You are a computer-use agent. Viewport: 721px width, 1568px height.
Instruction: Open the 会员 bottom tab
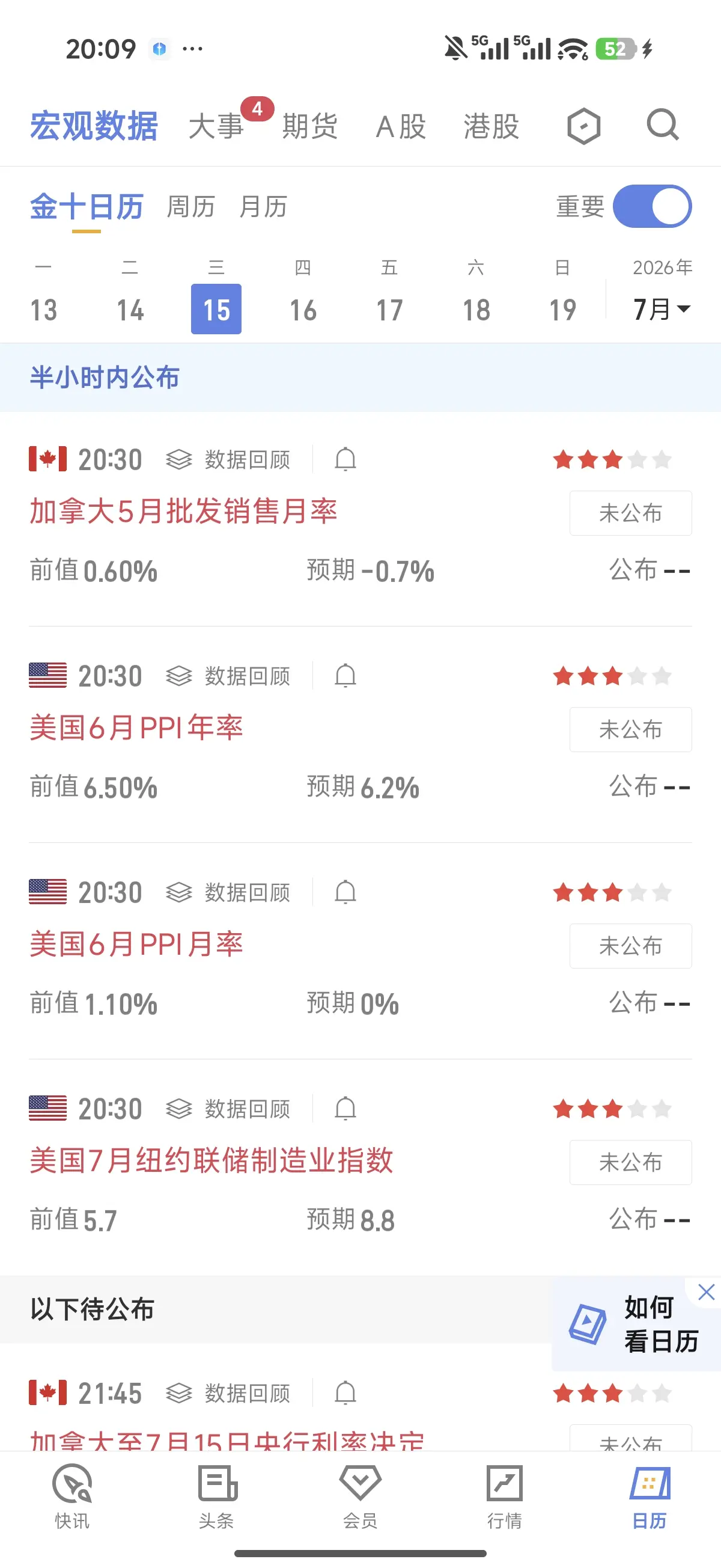[360, 1496]
